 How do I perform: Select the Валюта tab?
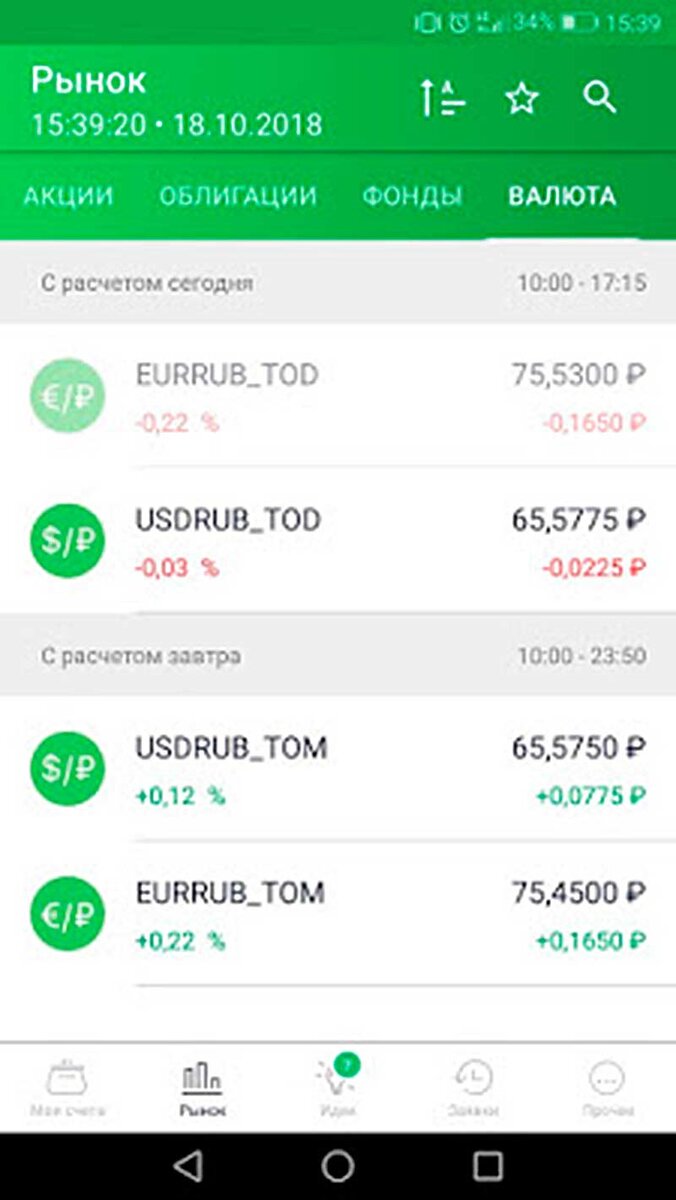(x=561, y=196)
